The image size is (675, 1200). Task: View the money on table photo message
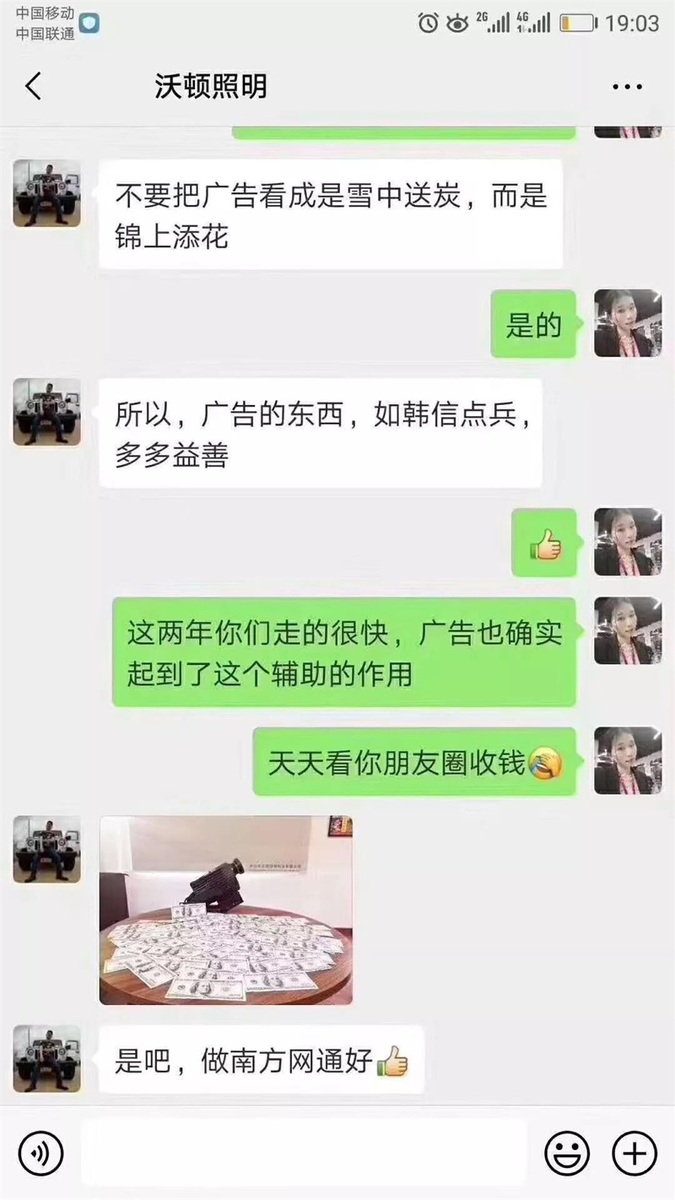coord(226,910)
